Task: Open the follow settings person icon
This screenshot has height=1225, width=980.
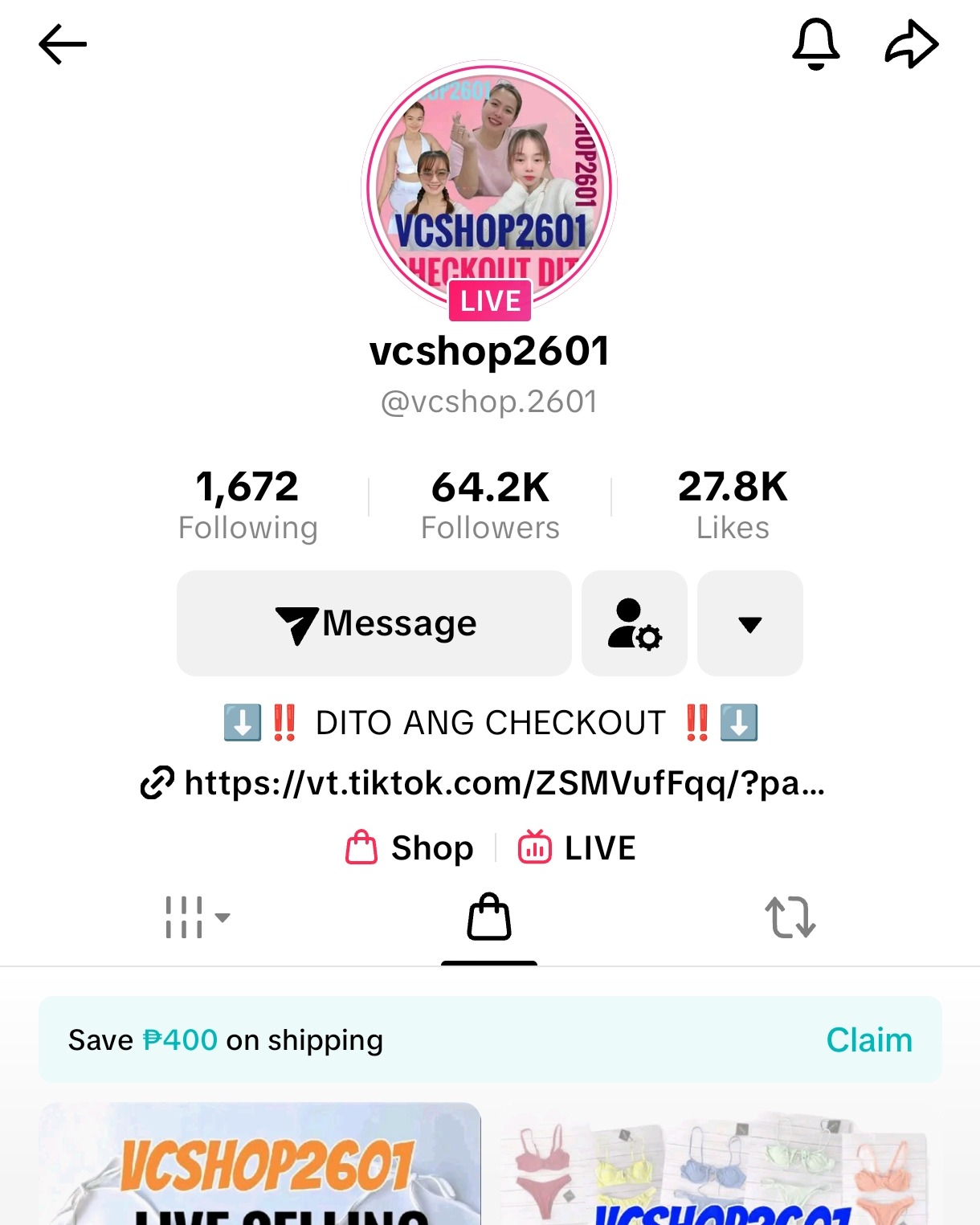Action: 634,623
